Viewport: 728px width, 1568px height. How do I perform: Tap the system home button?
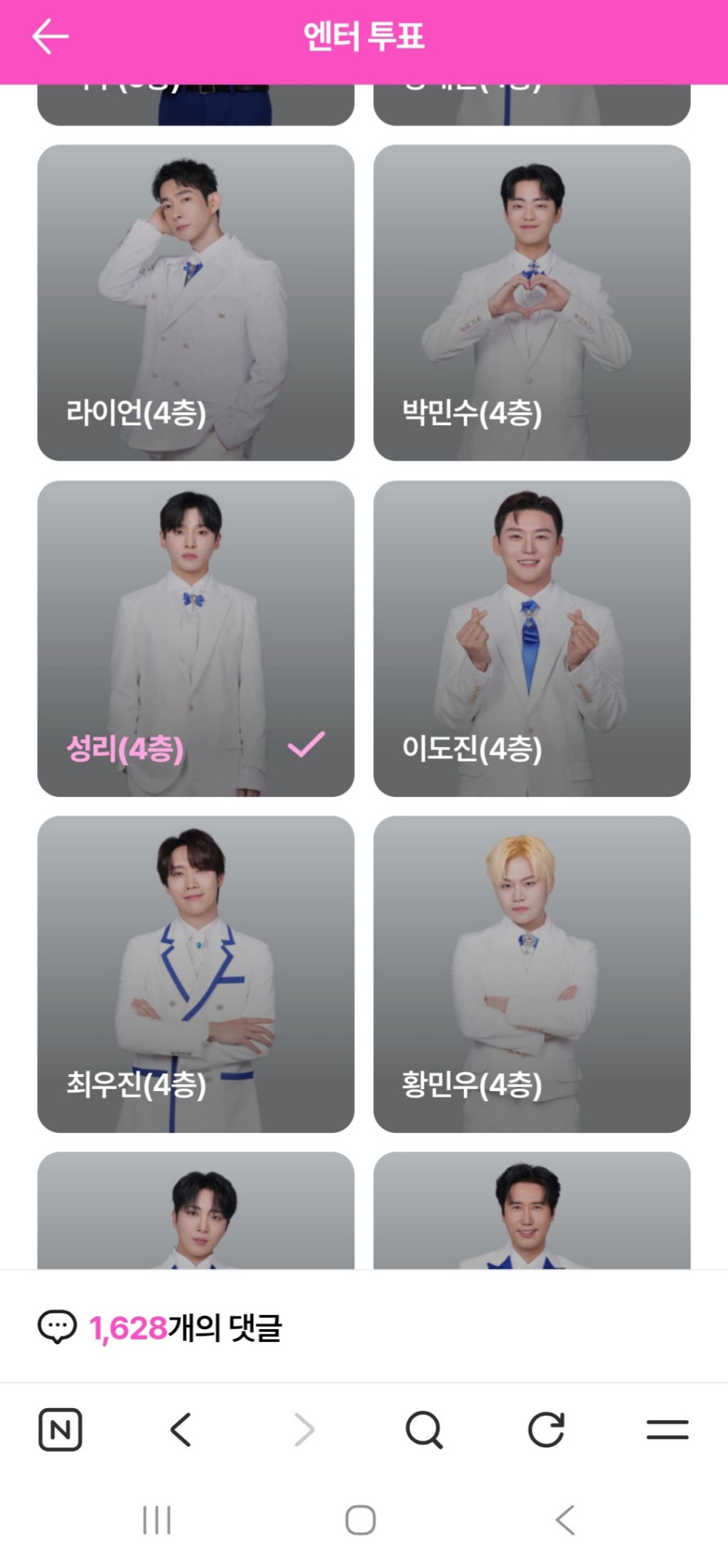tap(360, 1520)
